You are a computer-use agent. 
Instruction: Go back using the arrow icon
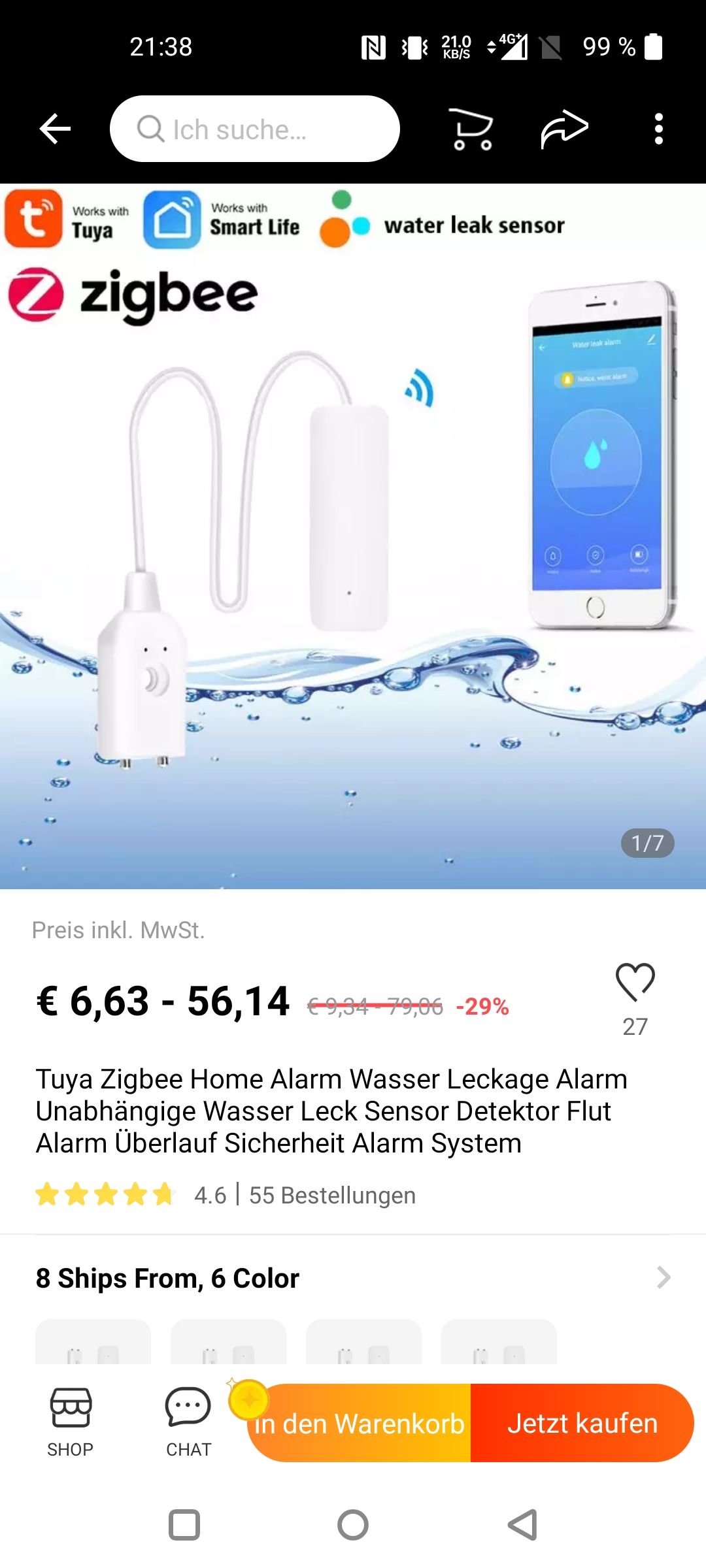pos(55,129)
